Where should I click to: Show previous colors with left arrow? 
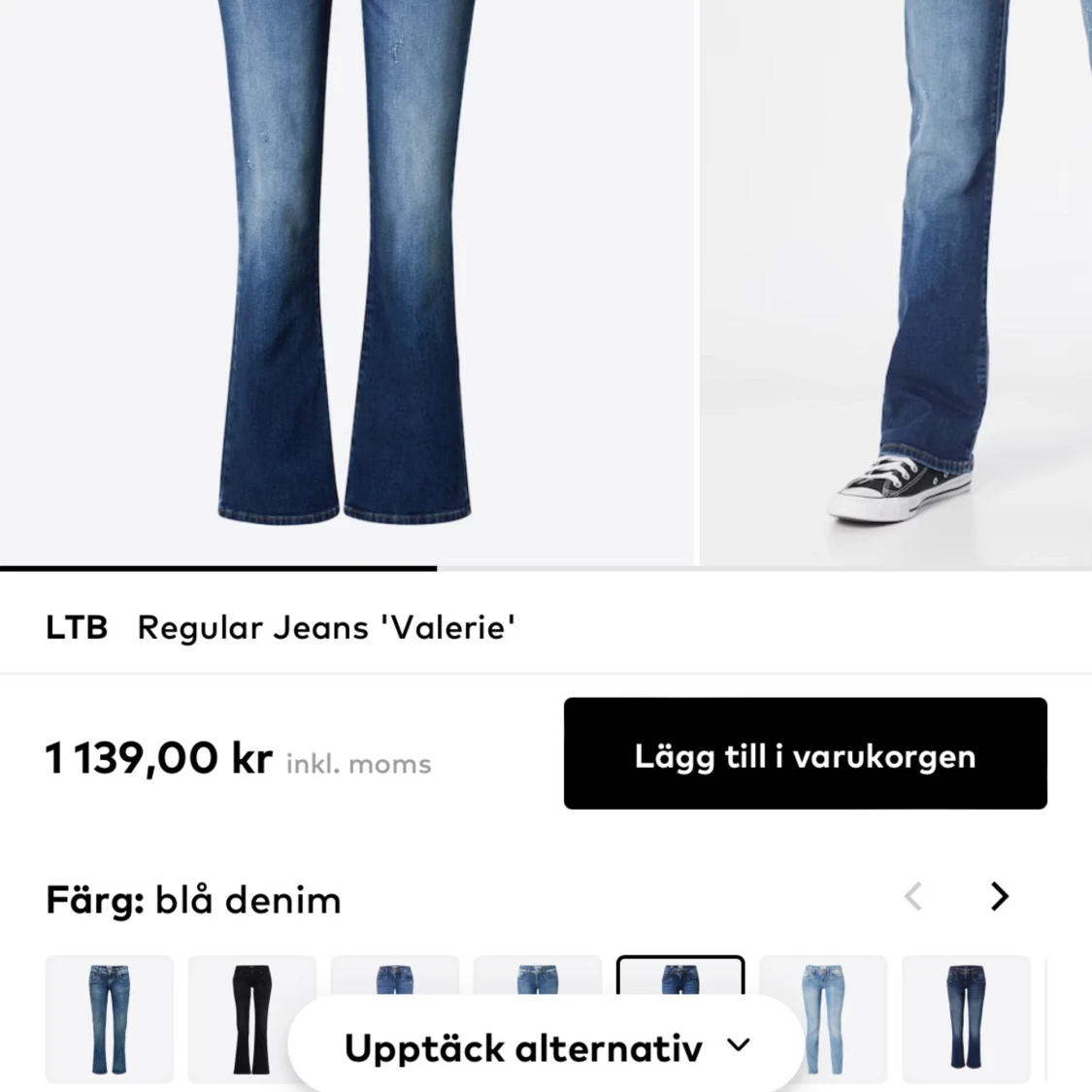click(x=912, y=896)
